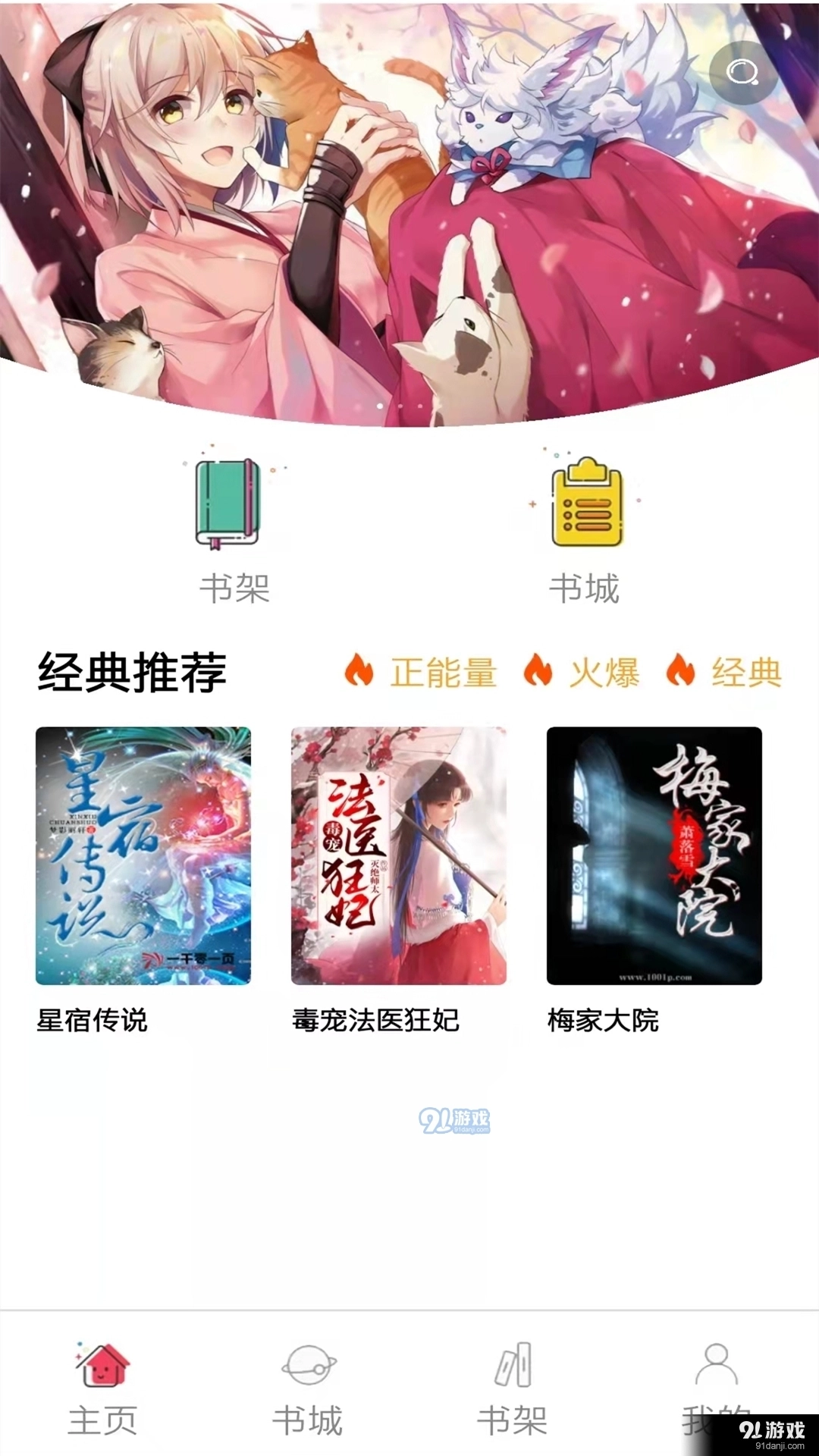Viewport: 819px width, 1456px height.
Task: Open the book 梅家大院
Action: point(654,856)
